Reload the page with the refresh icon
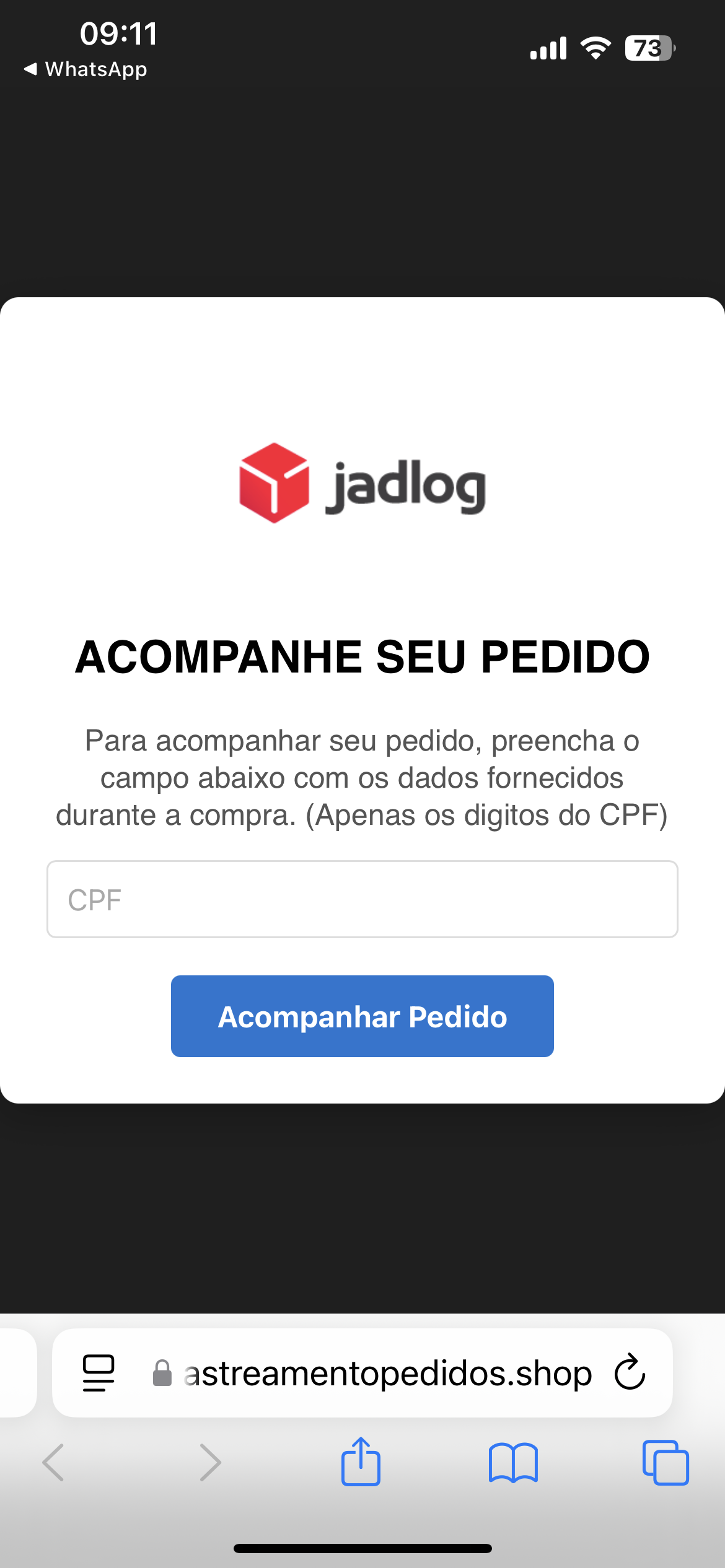725x1568 pixels. click(630, 1372)
